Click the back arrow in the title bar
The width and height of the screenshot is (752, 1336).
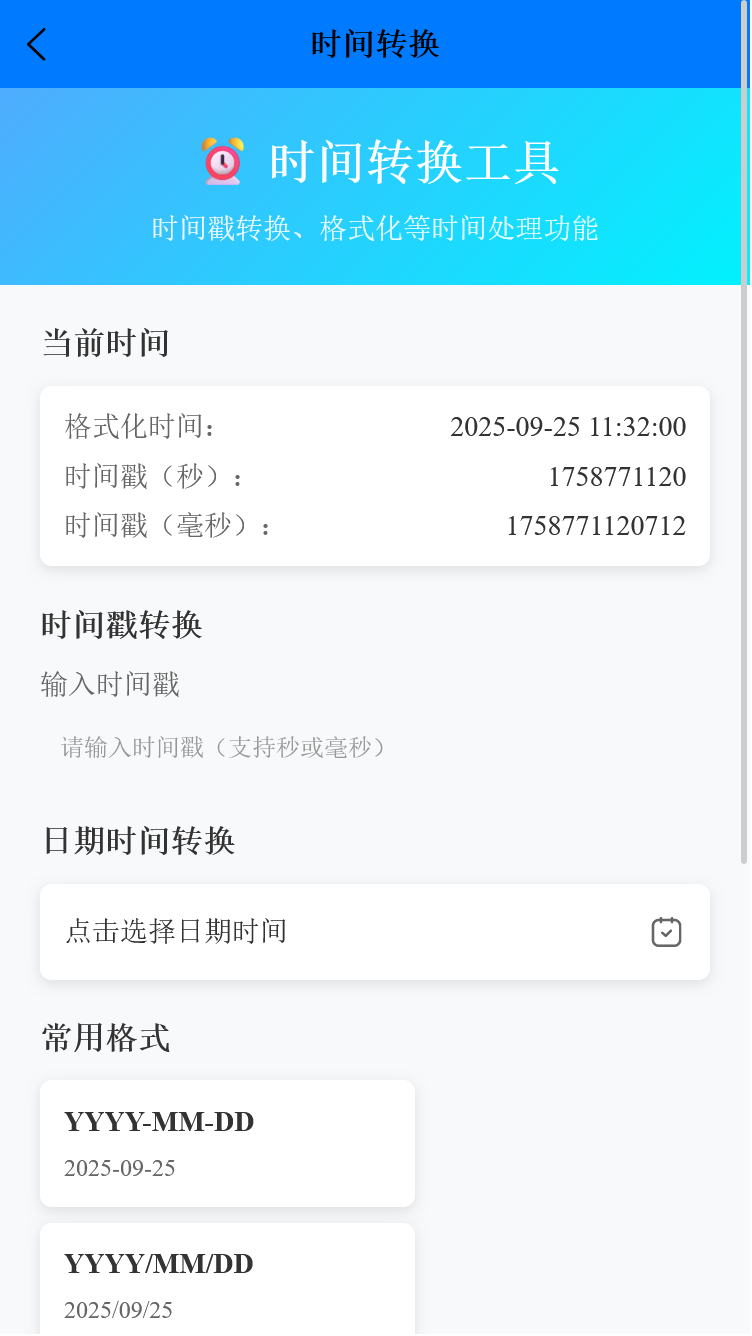pos(37,44)
